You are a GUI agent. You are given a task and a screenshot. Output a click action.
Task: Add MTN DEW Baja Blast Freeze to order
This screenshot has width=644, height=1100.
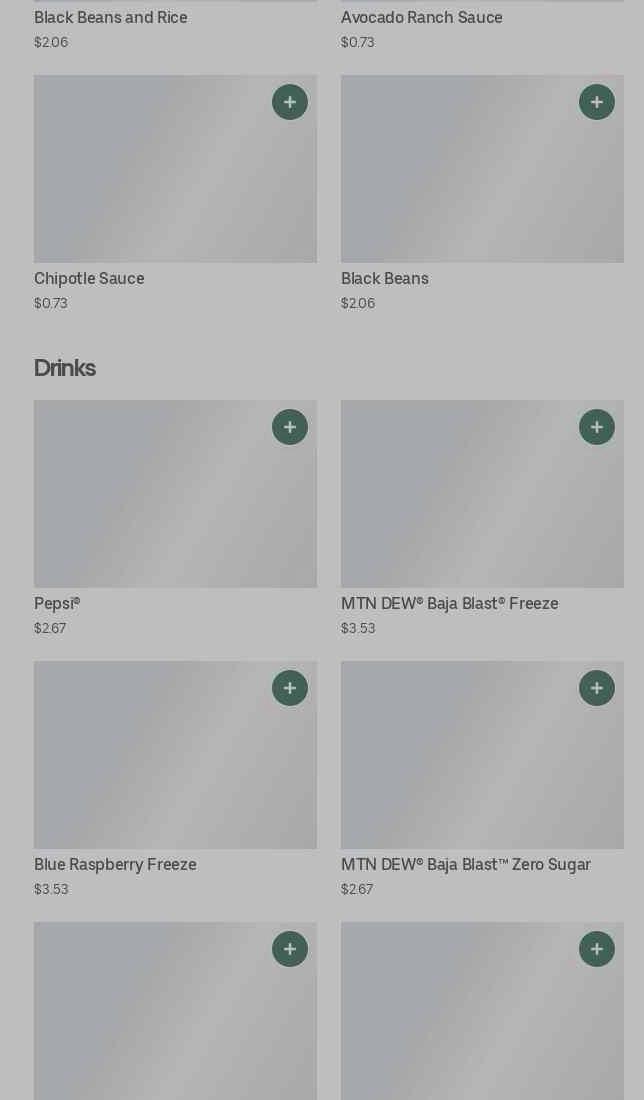click(597, 427)
